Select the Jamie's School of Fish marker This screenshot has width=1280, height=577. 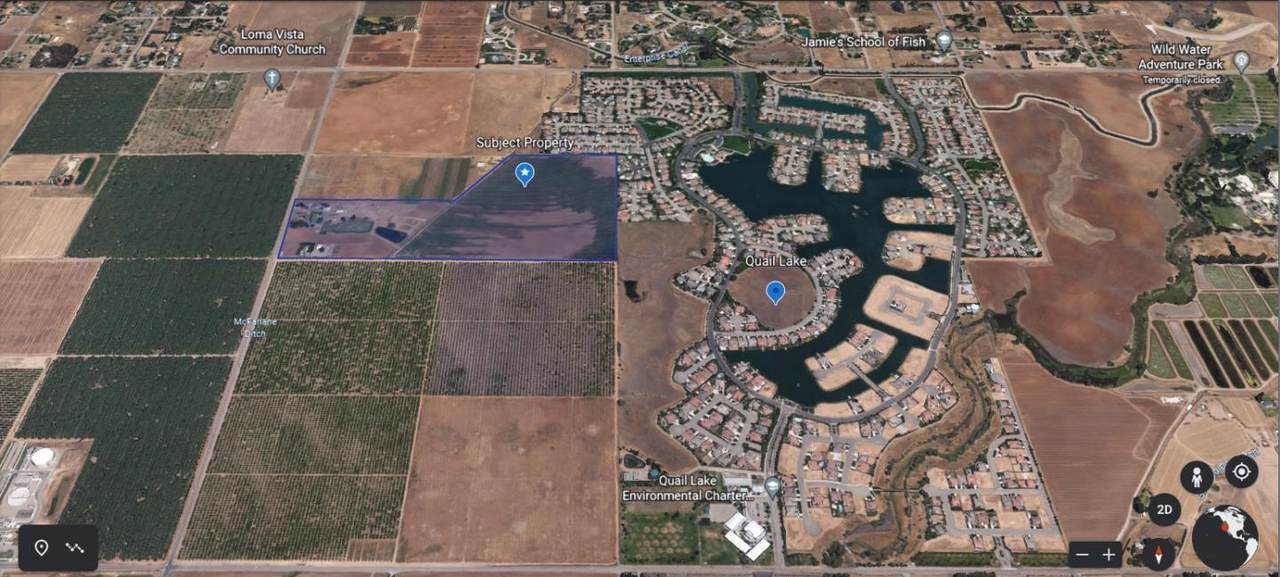click(x=944, y=41)
